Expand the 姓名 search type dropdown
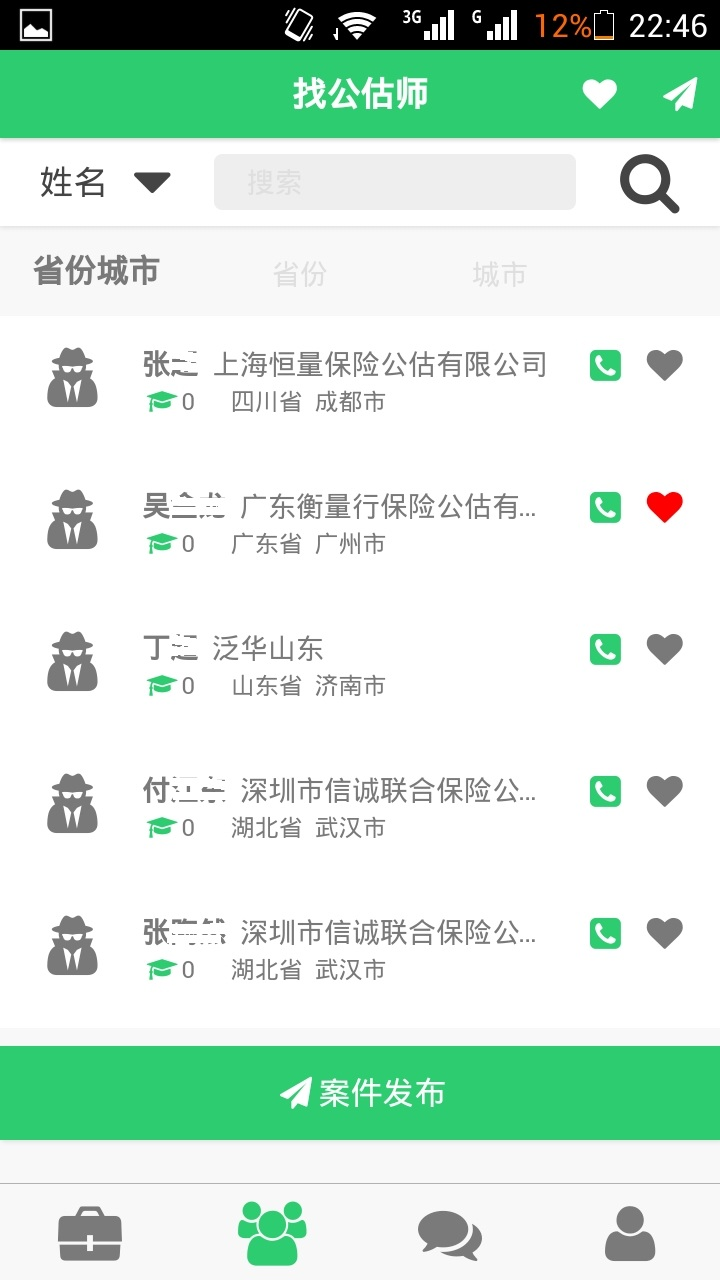720x1280 pixels. (105, 182)
